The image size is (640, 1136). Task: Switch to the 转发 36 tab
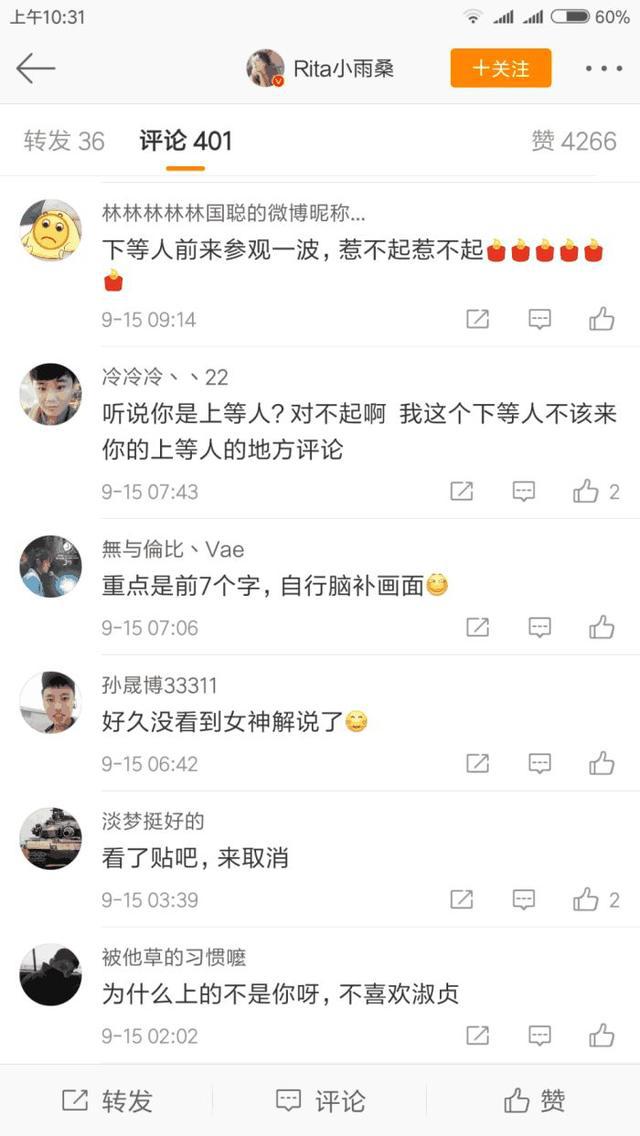[x=64, y=141]
